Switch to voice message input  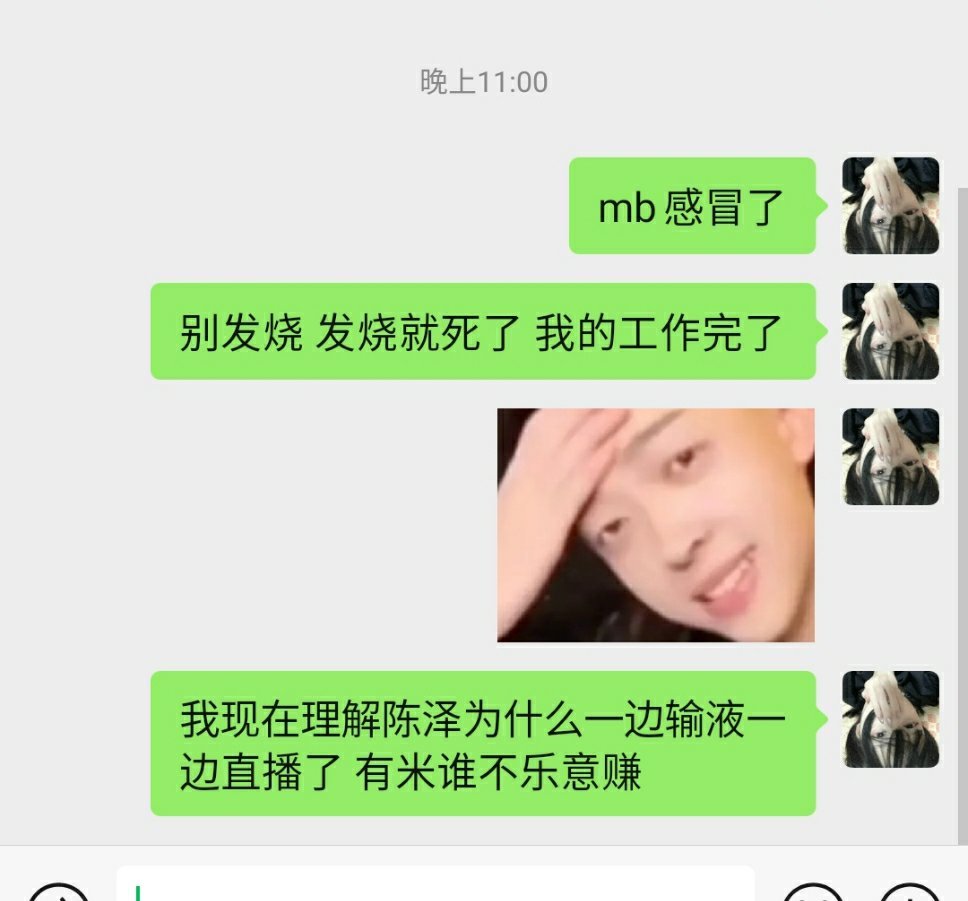(58, 892)
